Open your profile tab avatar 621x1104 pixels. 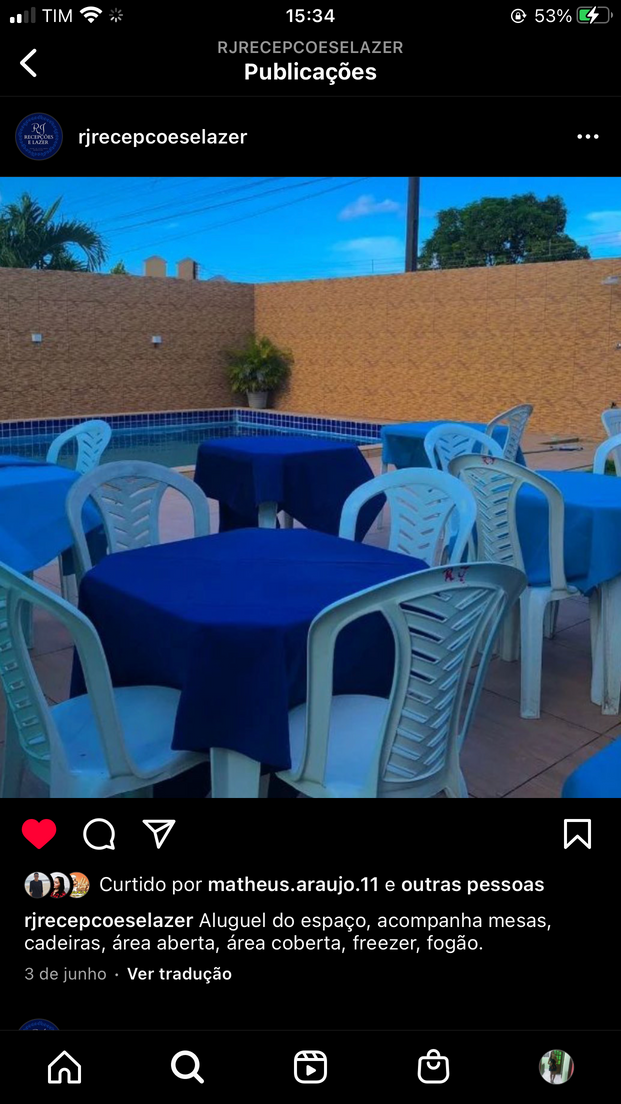[x=556, y=1067]
